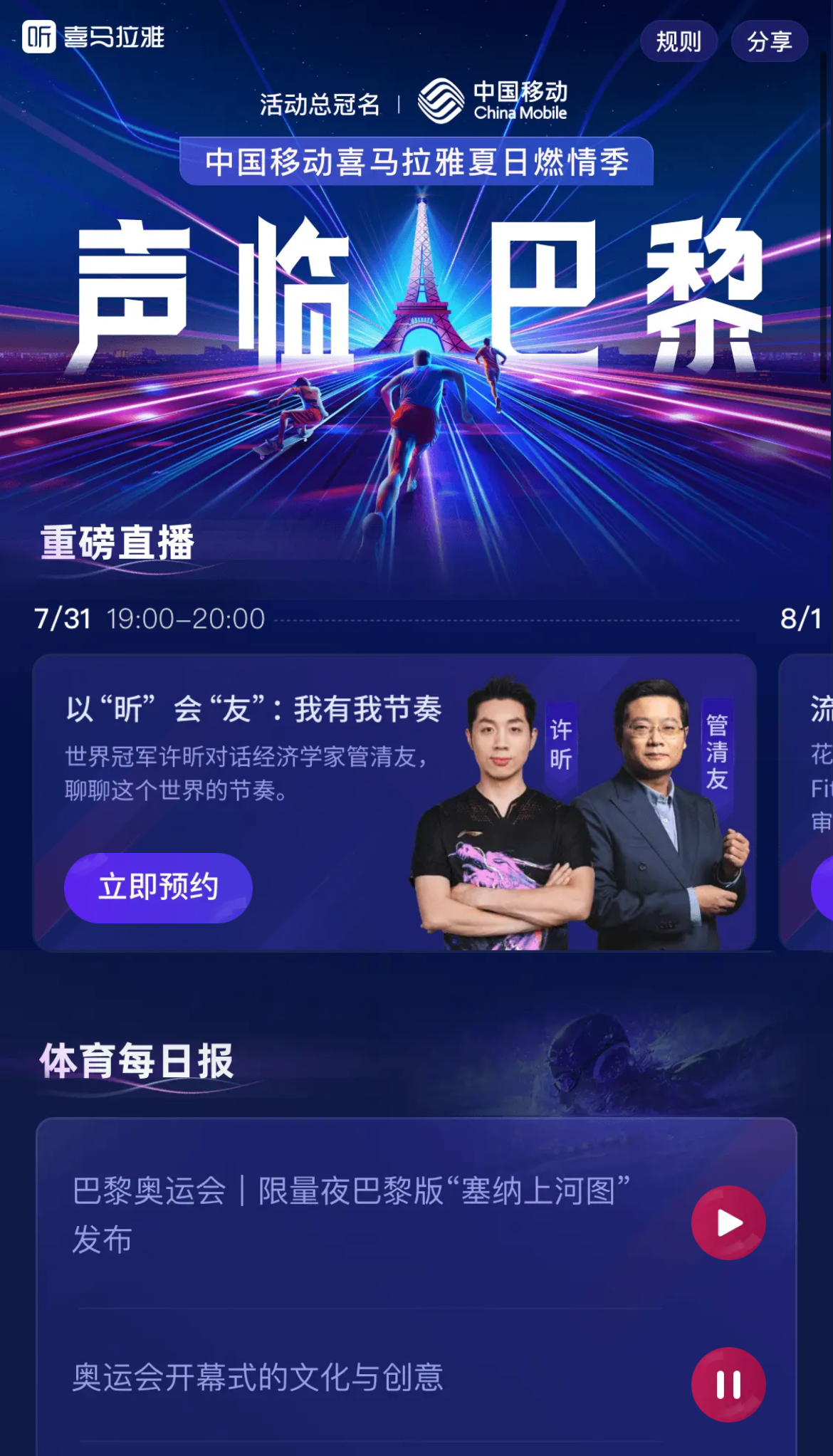Pause 奥运会开幕式的文化与创意 episode

[728, 1384]
